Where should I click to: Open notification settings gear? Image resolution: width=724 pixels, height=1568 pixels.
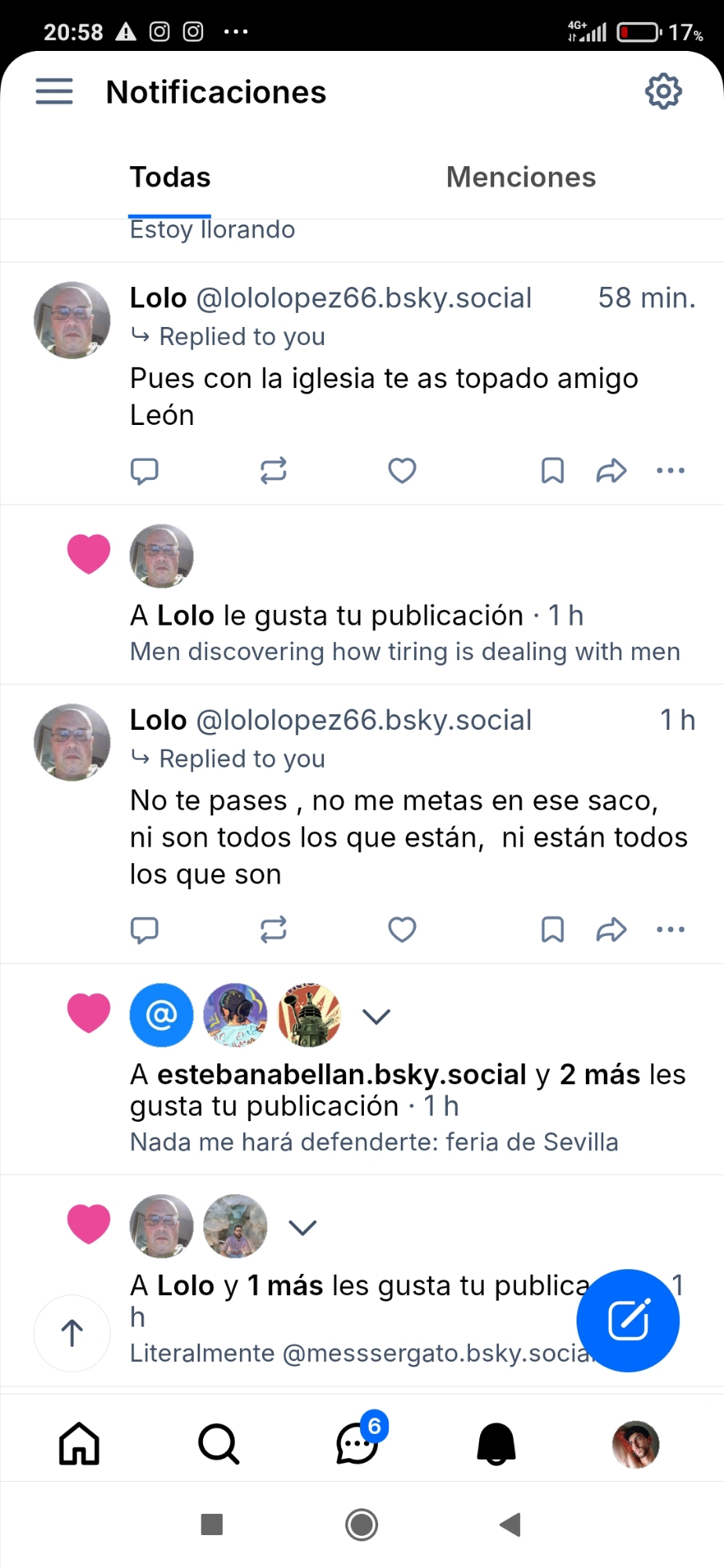(x=663, y=92)
